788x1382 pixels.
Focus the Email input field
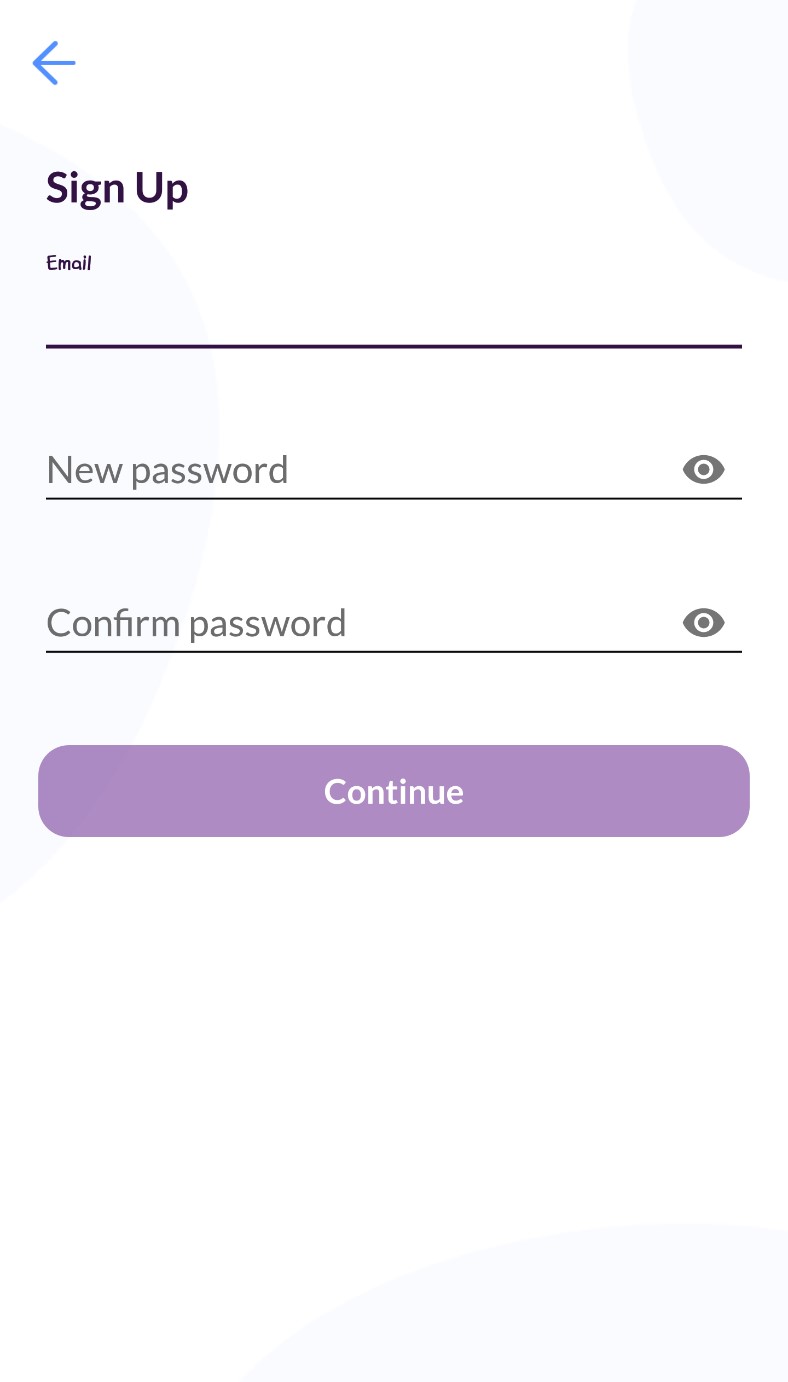point(392,316)
